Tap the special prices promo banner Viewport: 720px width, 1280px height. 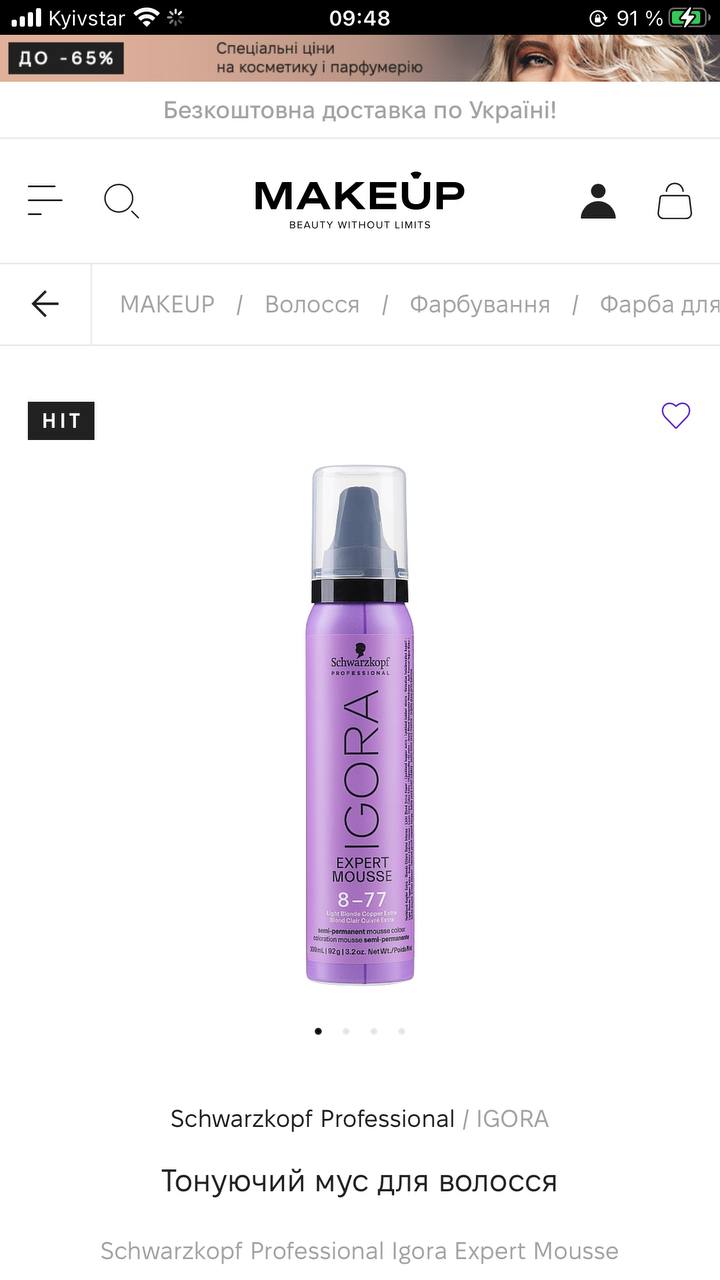click(x=360, y=58)
